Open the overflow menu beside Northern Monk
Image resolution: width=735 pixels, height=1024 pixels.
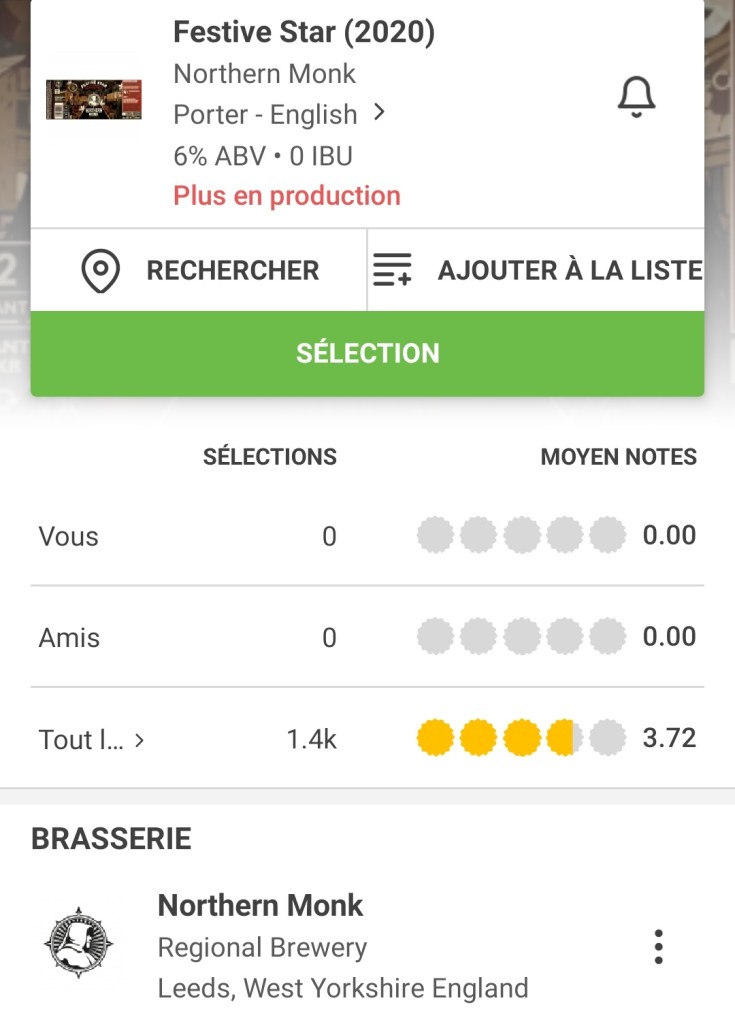657,946
